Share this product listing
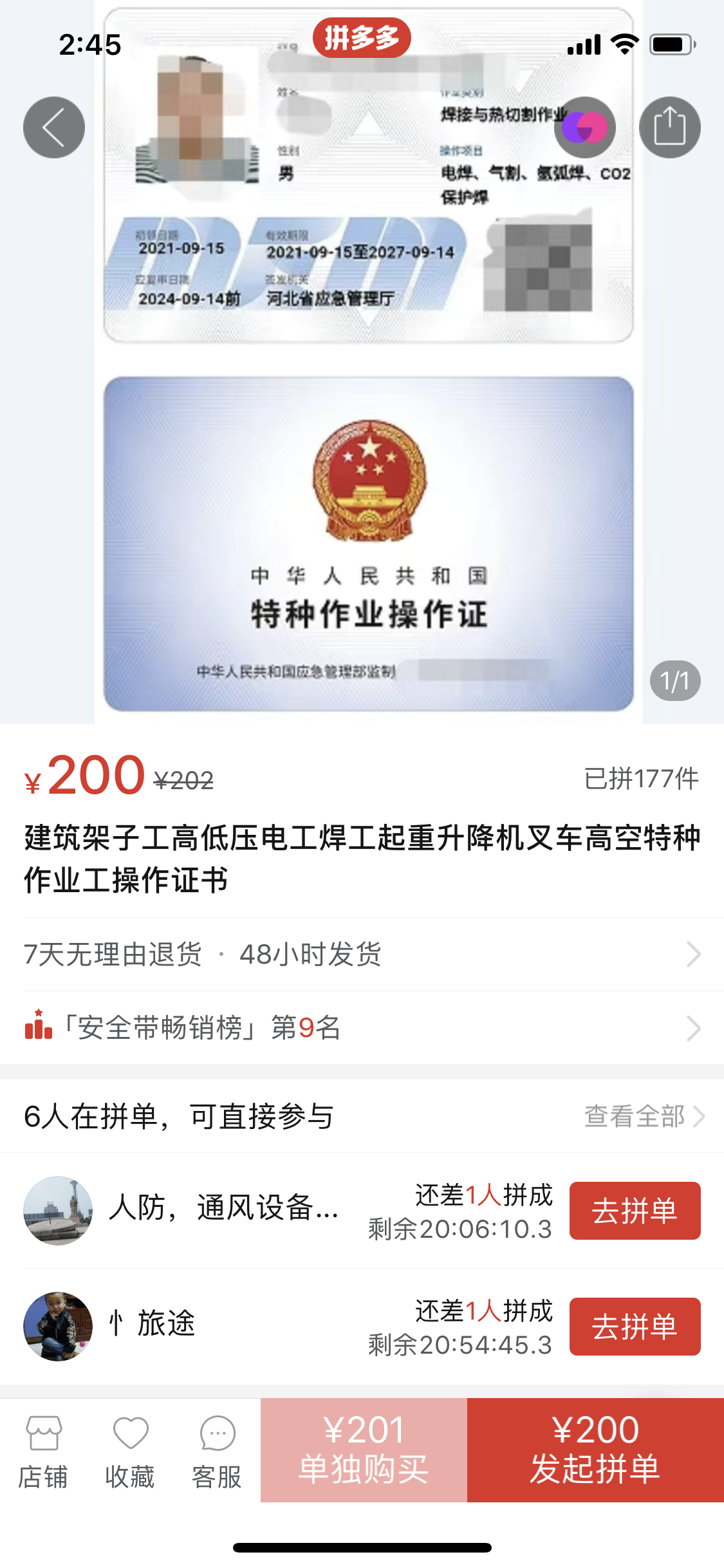This screenshot has height=1568, width=724. tap(669, 127)
